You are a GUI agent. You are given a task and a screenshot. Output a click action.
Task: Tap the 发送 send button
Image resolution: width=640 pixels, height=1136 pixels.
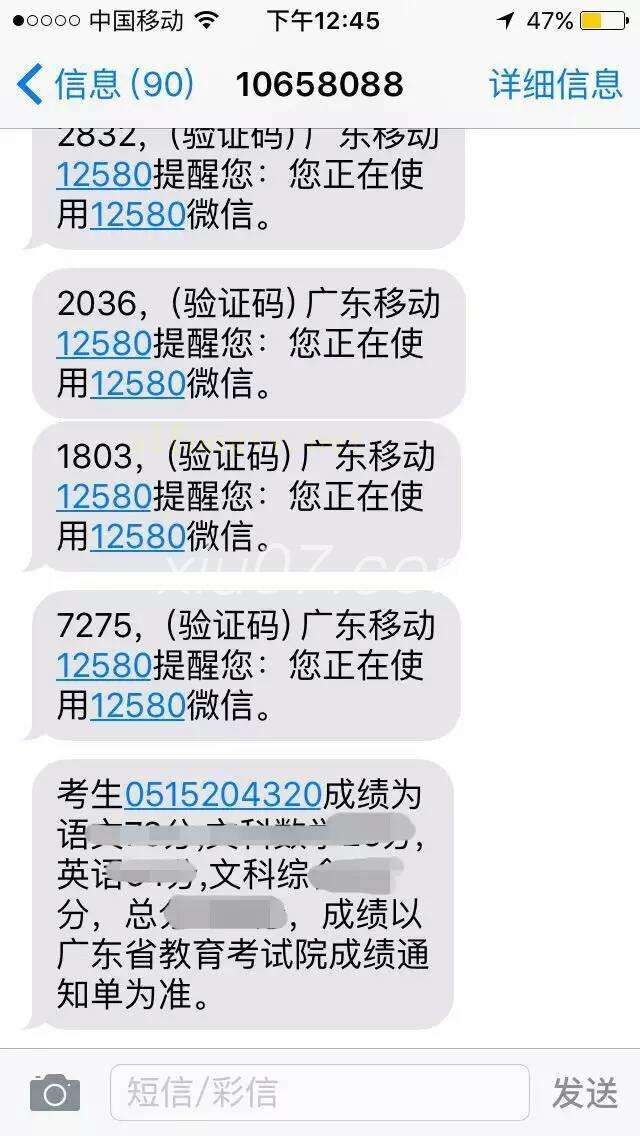click(586, 1092)
